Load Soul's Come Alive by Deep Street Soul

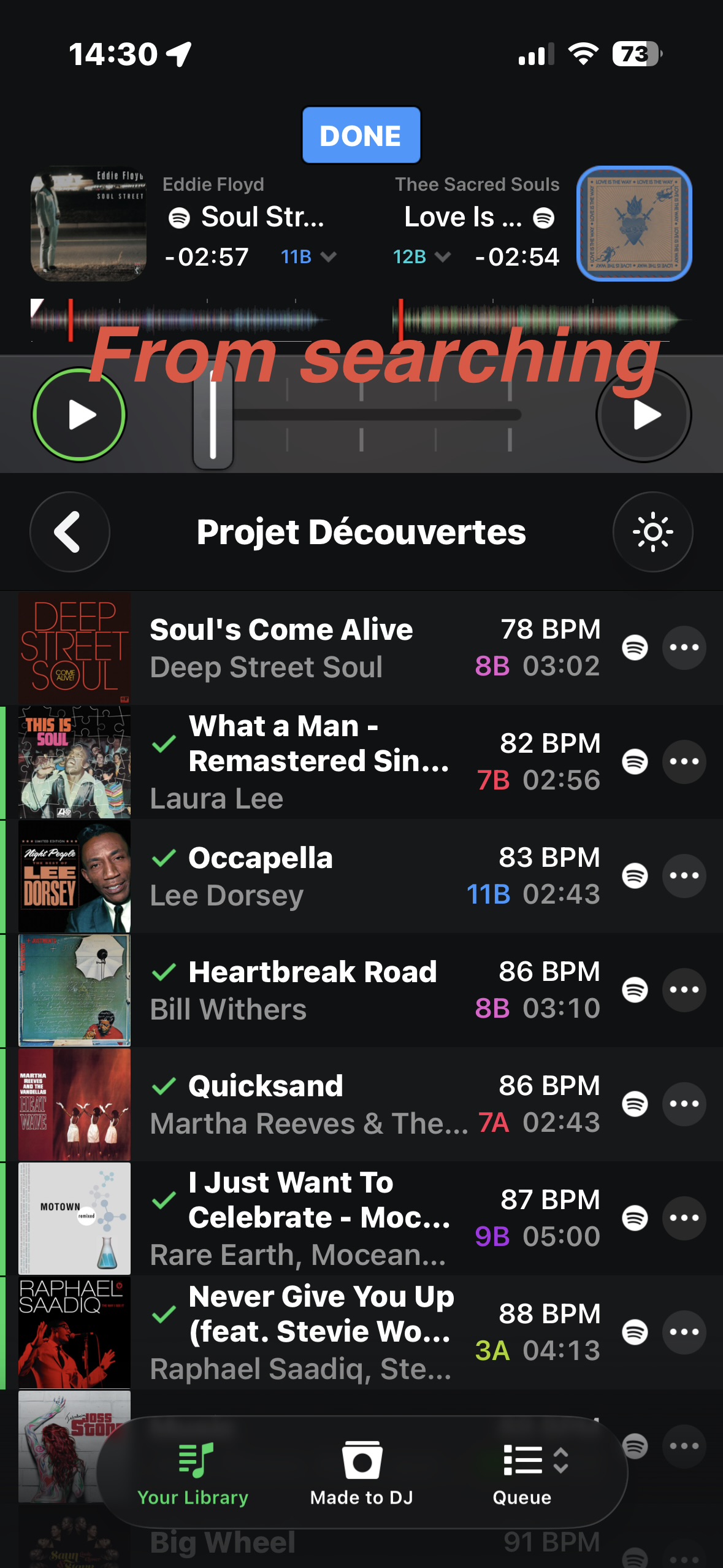(307, 648)
